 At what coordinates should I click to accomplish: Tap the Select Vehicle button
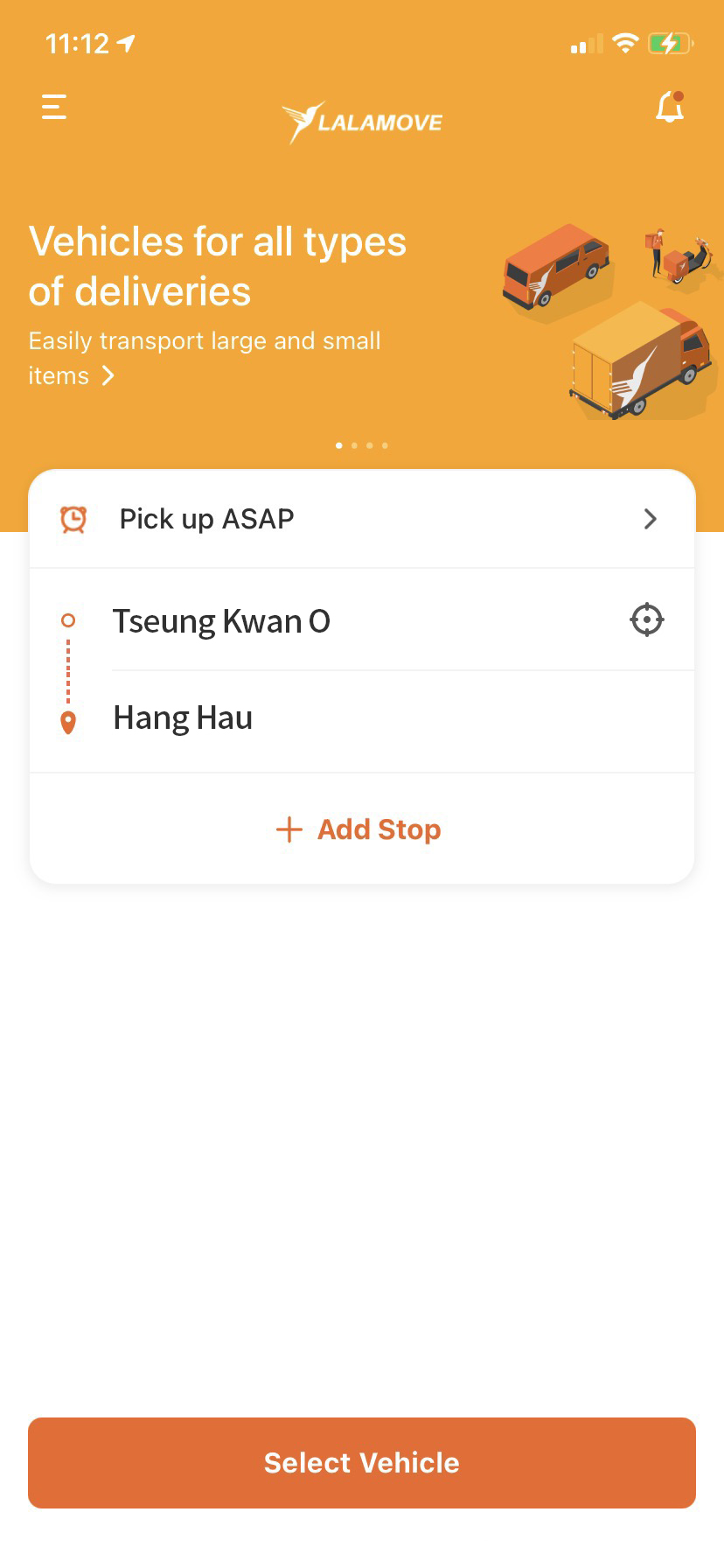(x=362, y=1463)
